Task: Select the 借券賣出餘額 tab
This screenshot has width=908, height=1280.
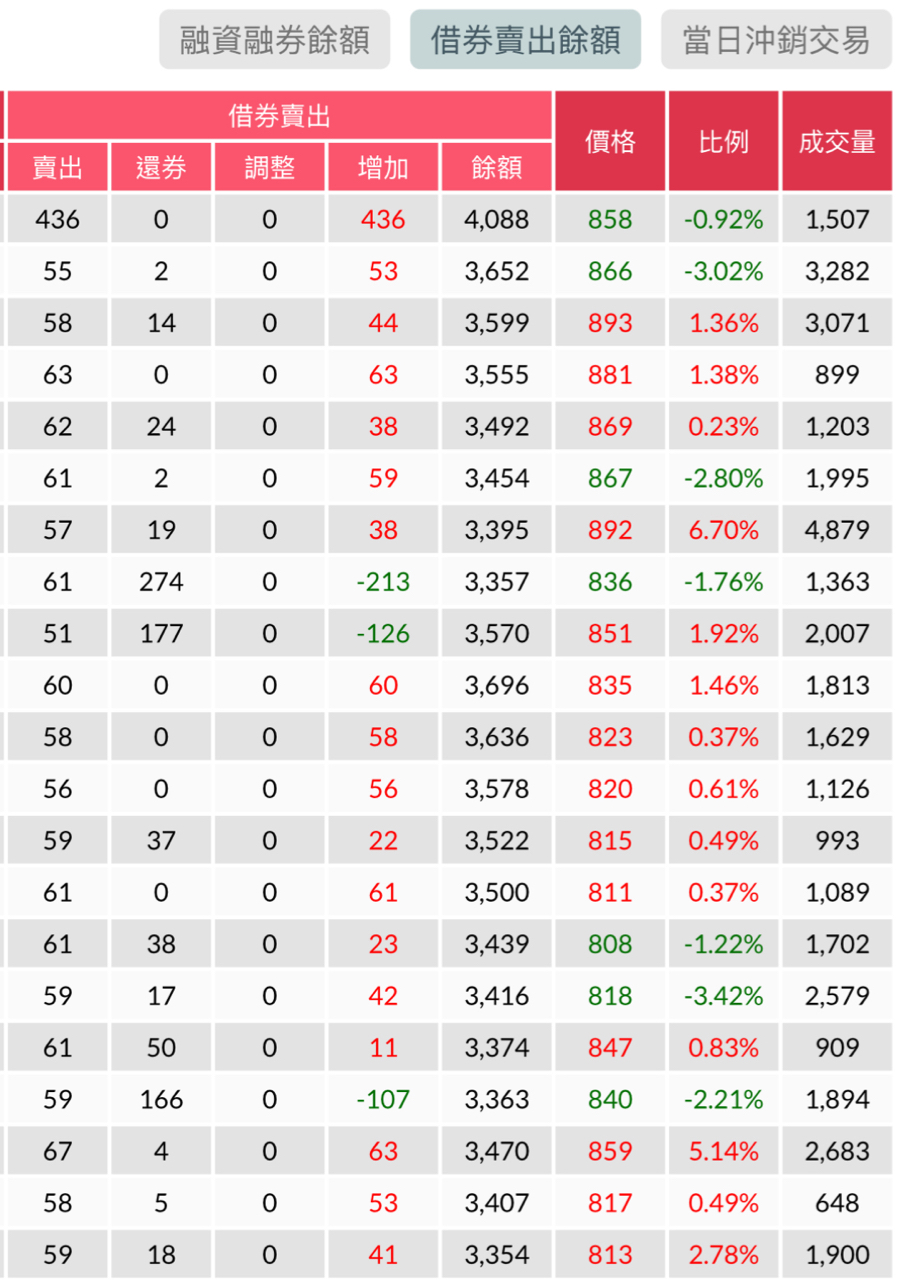Action: point(525,40)
